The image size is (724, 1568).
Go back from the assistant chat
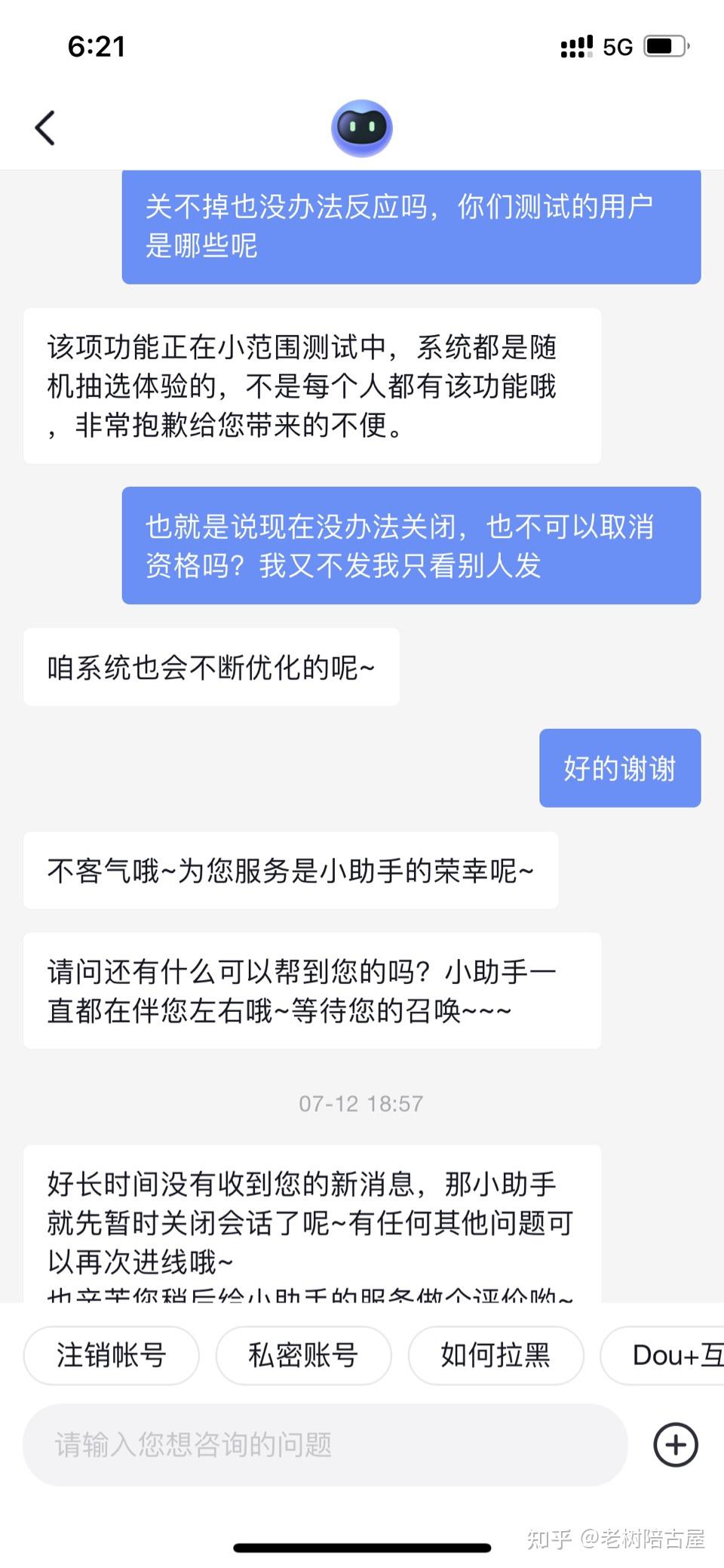(45, 128)
